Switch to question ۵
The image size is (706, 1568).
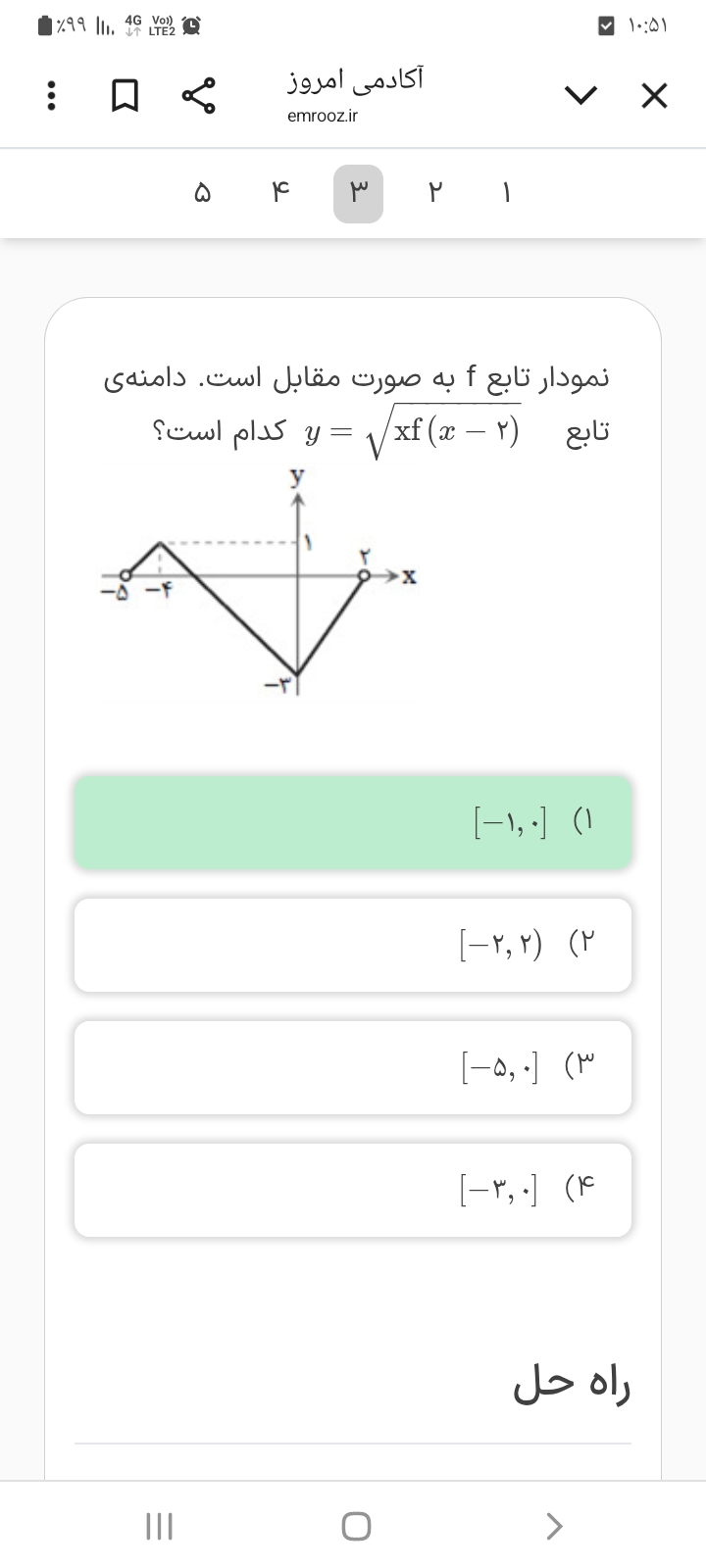click(202, 193)
